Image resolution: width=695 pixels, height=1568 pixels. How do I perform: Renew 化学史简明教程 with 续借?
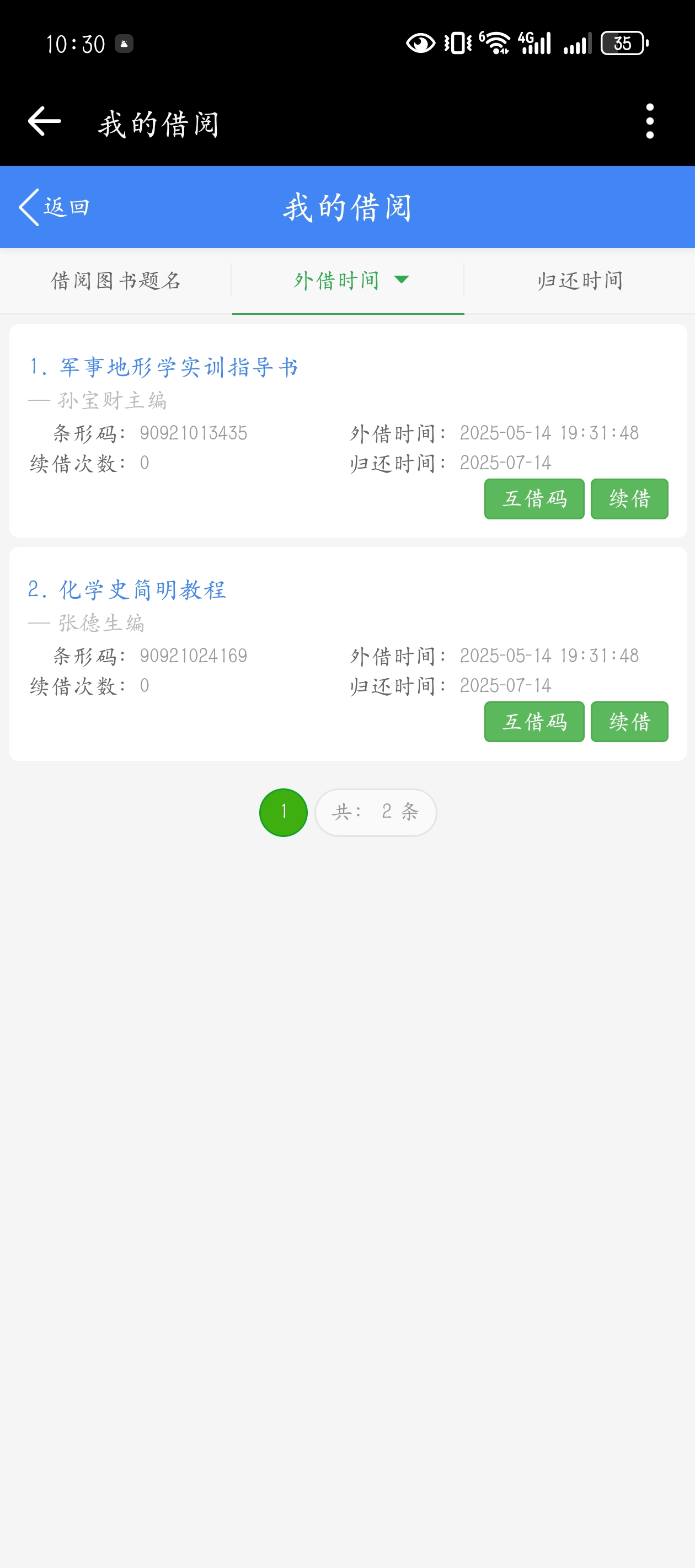(x=629, y=722)
